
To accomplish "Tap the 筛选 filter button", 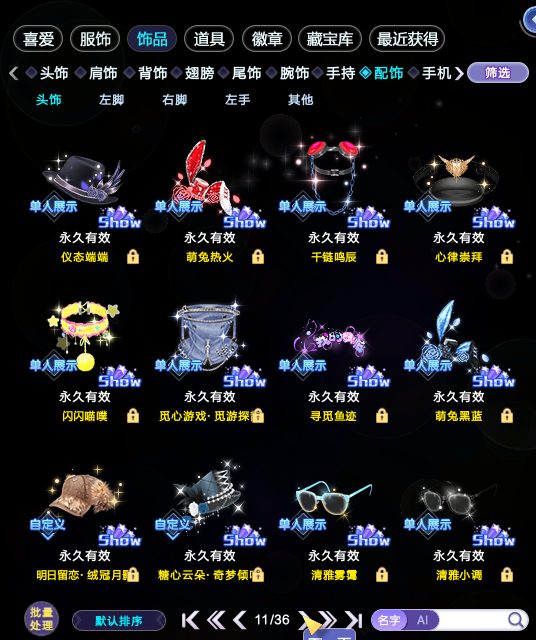I will point(498,73).
